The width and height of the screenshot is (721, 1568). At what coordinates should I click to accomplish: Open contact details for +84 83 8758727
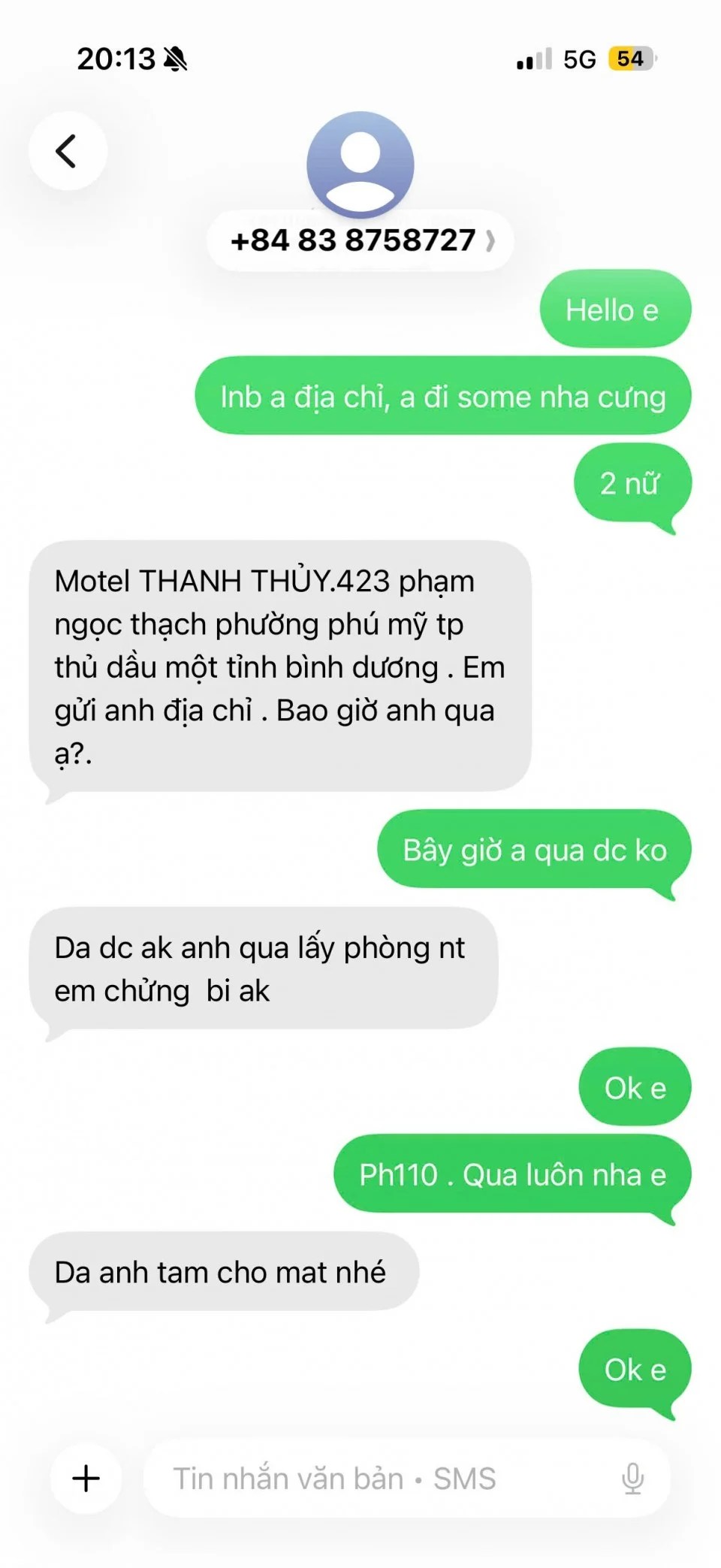[360, 240]
